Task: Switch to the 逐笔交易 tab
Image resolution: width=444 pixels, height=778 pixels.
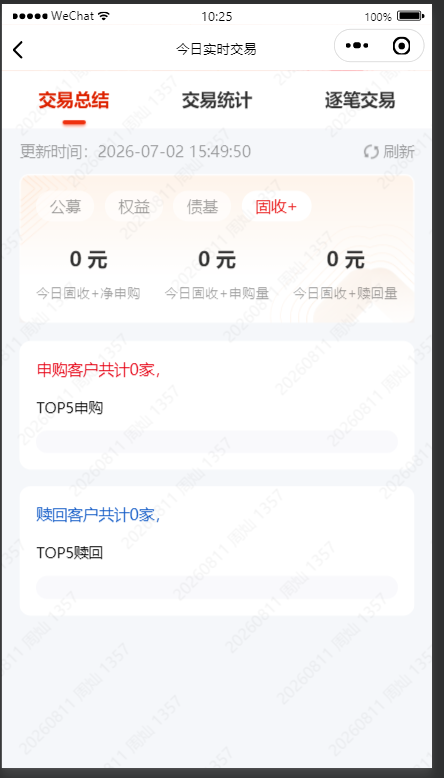Action: [x=360, y=101]
